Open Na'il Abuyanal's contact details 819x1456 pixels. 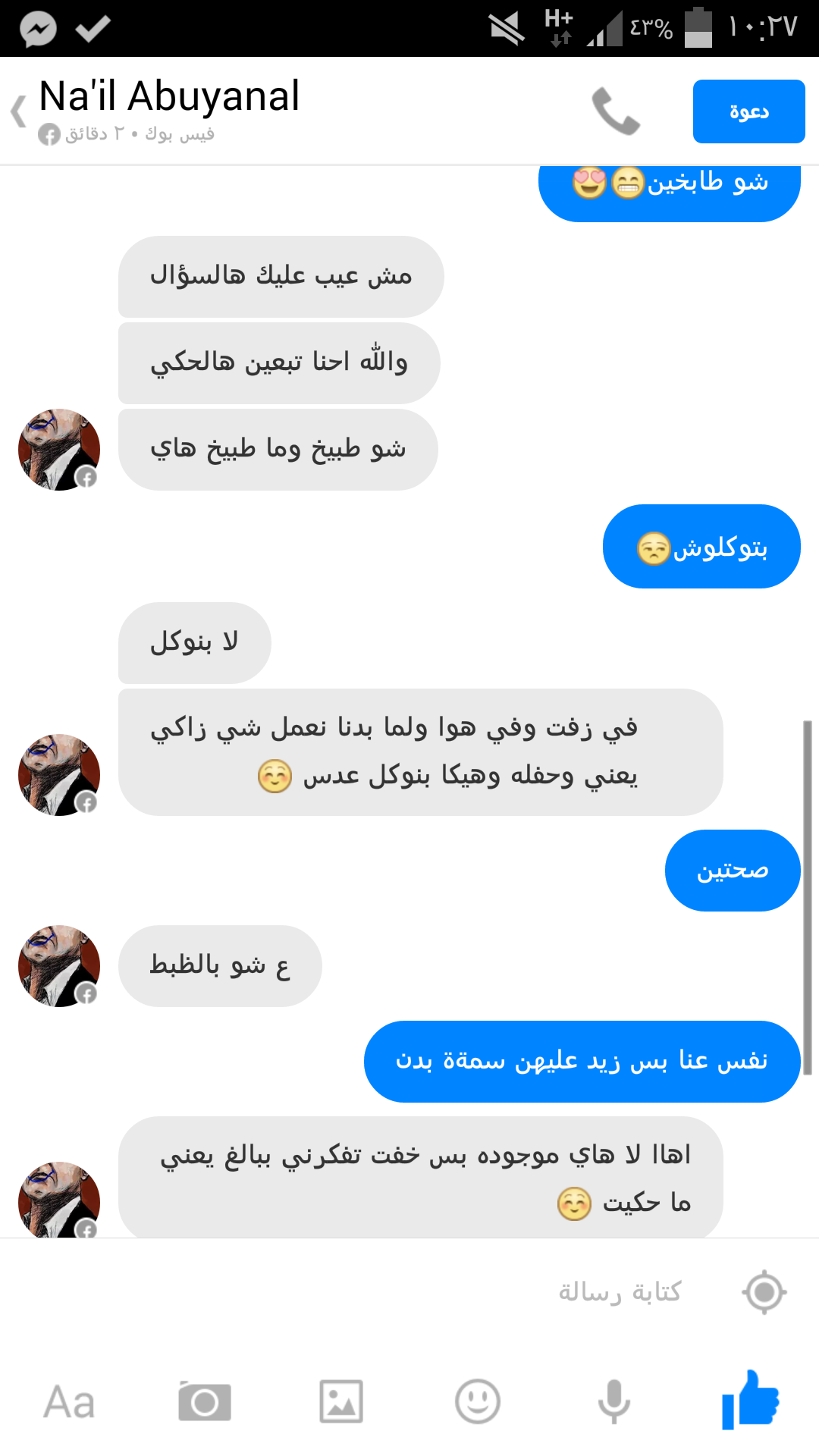pos(169,96)
